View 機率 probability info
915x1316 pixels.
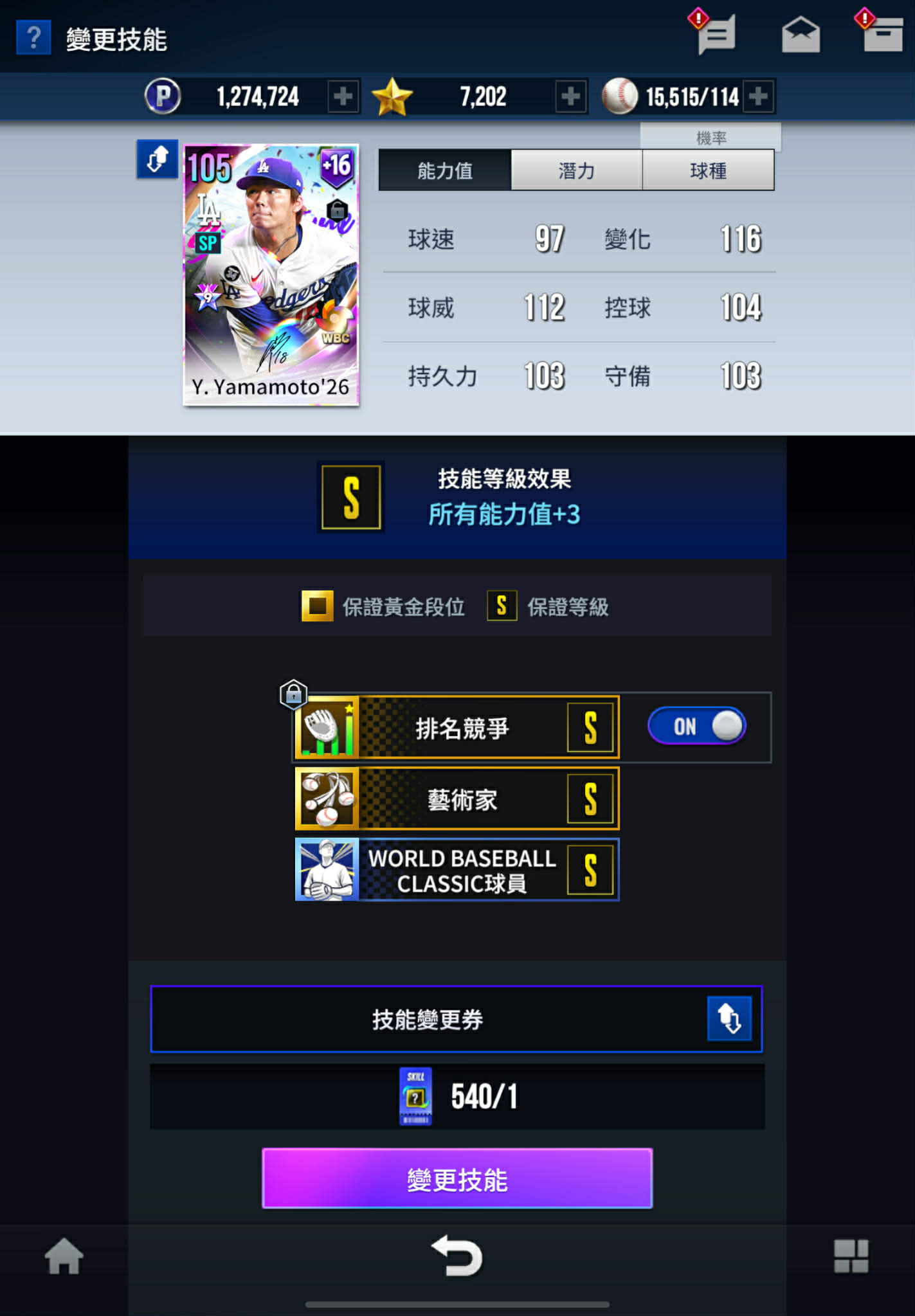[711, 137]
